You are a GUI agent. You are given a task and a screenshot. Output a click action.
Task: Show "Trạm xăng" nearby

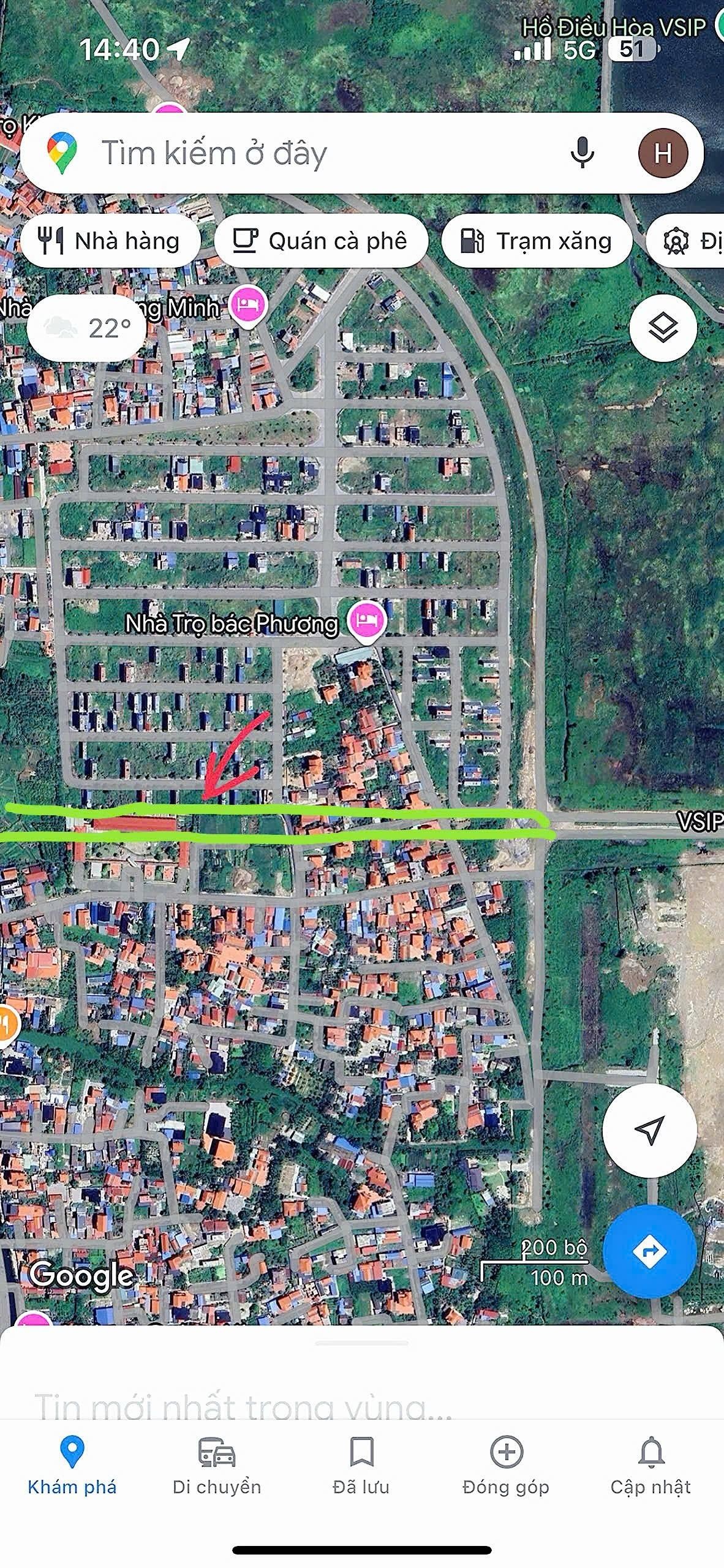(536, 241)
